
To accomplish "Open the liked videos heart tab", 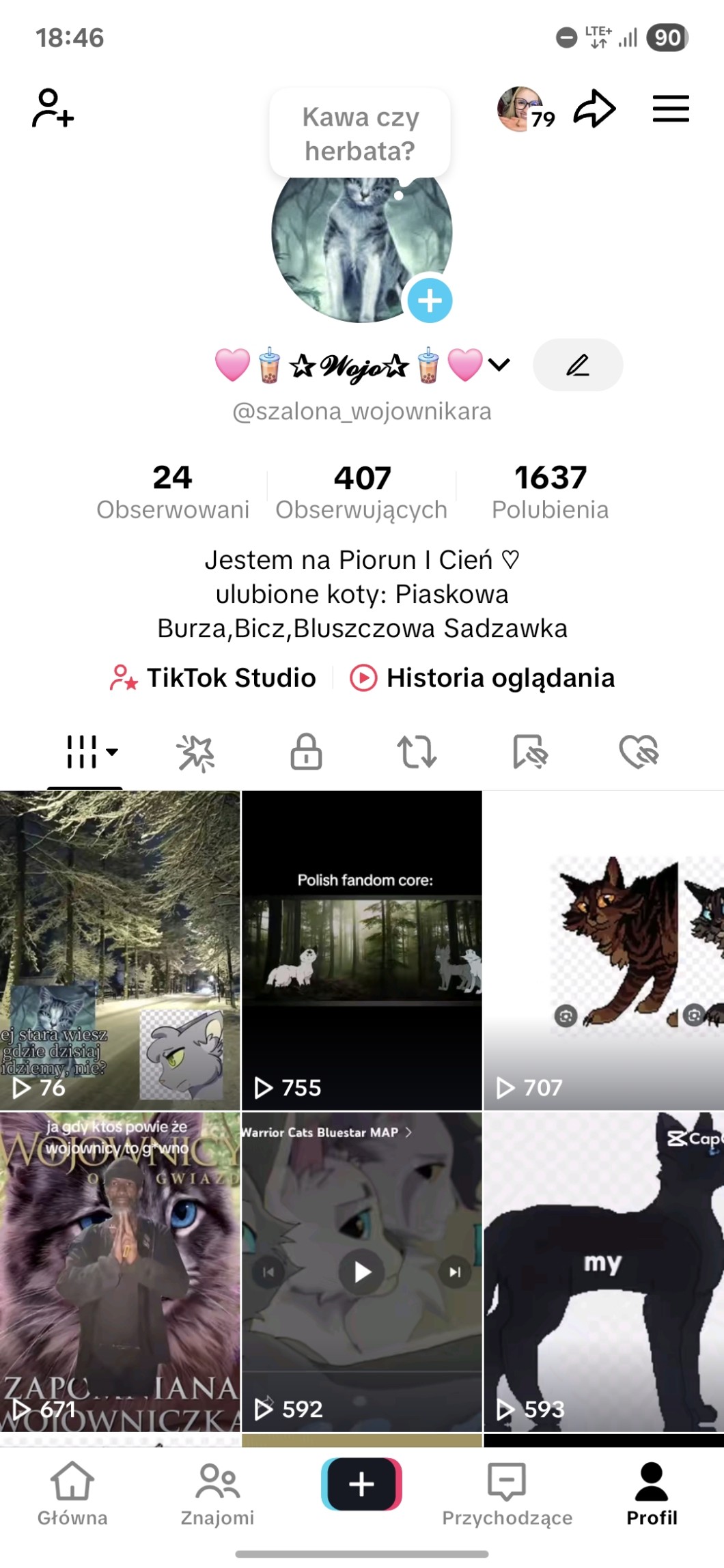I will [x=639, y=753].
